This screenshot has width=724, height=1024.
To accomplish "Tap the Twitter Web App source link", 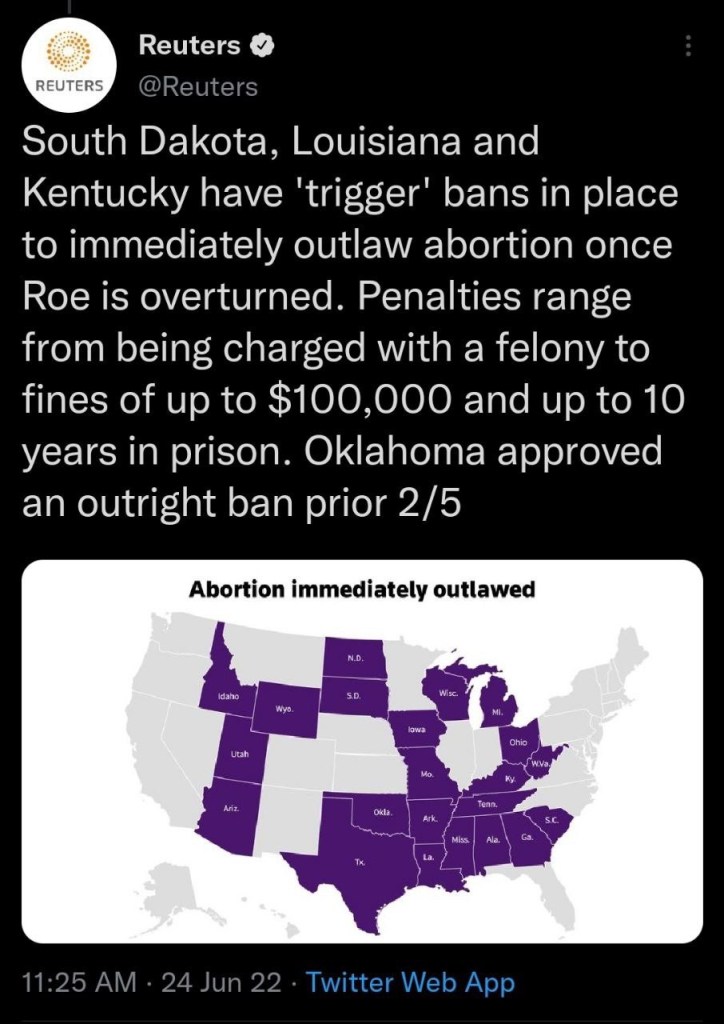I will coord(410,982).
